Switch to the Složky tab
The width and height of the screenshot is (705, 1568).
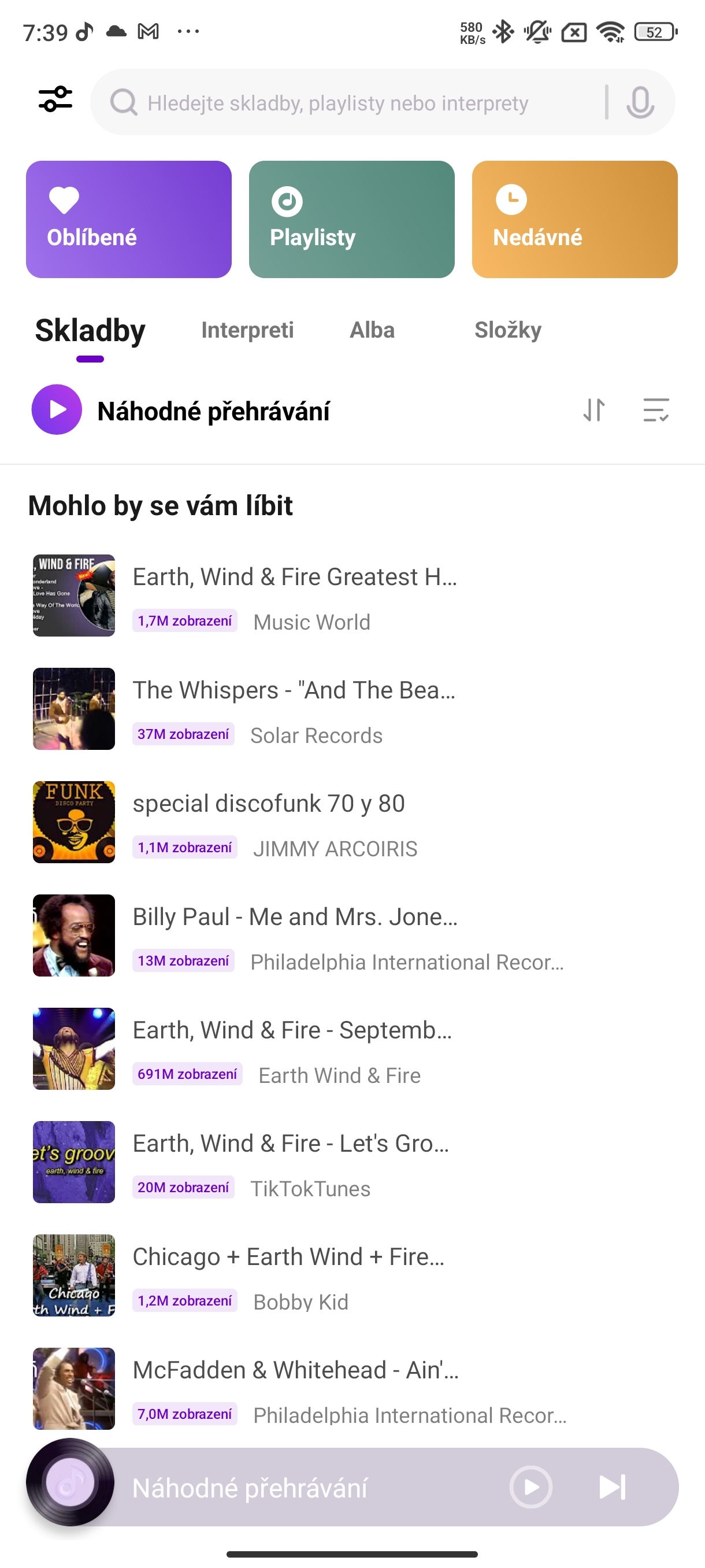pyautogui.click(x=507, y=330)
